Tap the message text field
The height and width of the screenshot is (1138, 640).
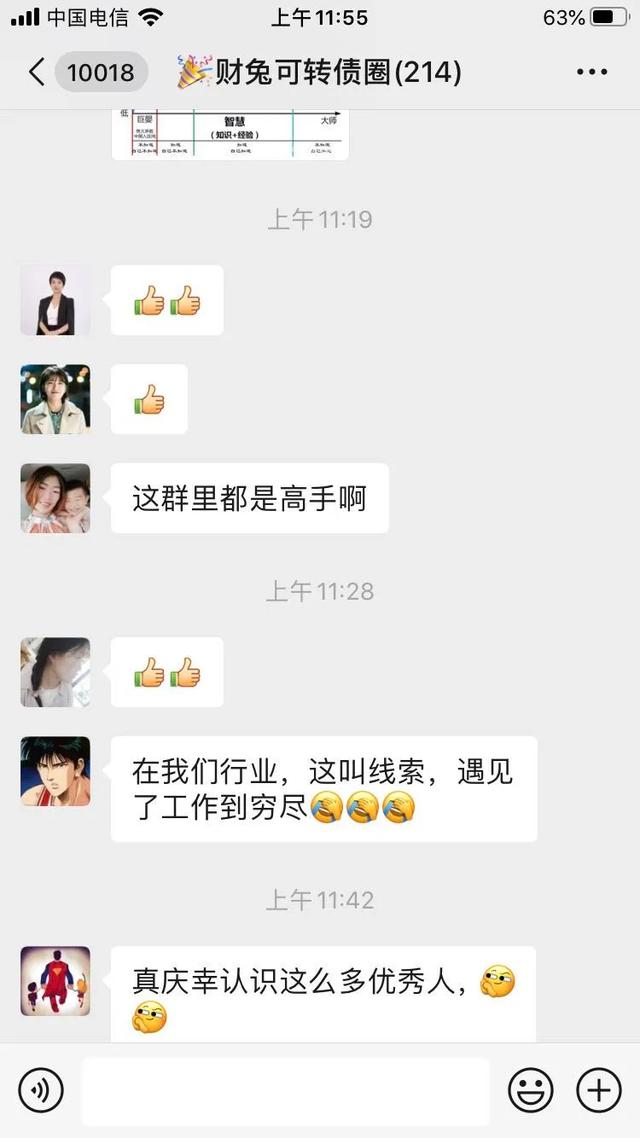pyautogui.click(x=284, y=1091)
